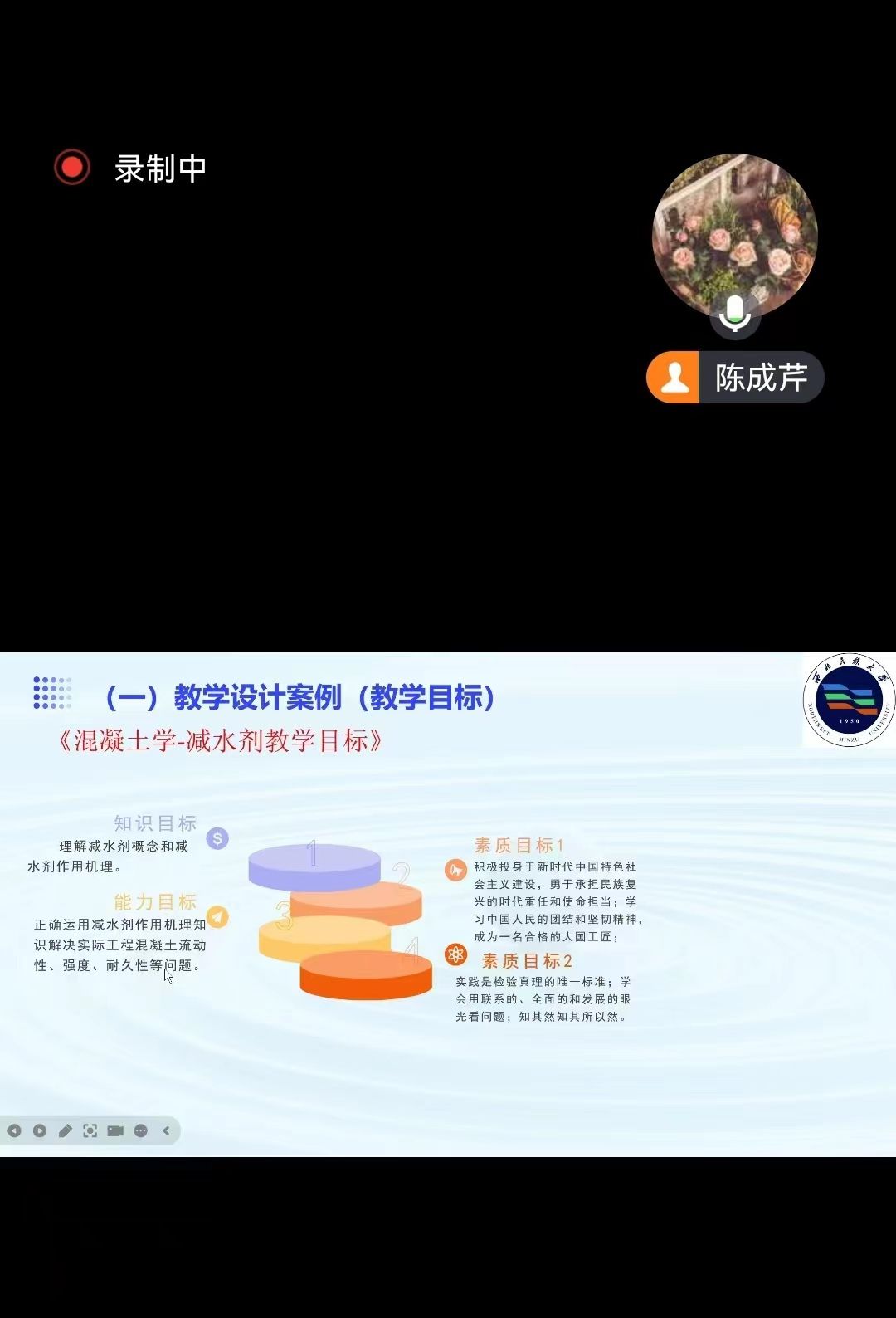Open the more options ellipsis menu

(x=141, y=1130)
